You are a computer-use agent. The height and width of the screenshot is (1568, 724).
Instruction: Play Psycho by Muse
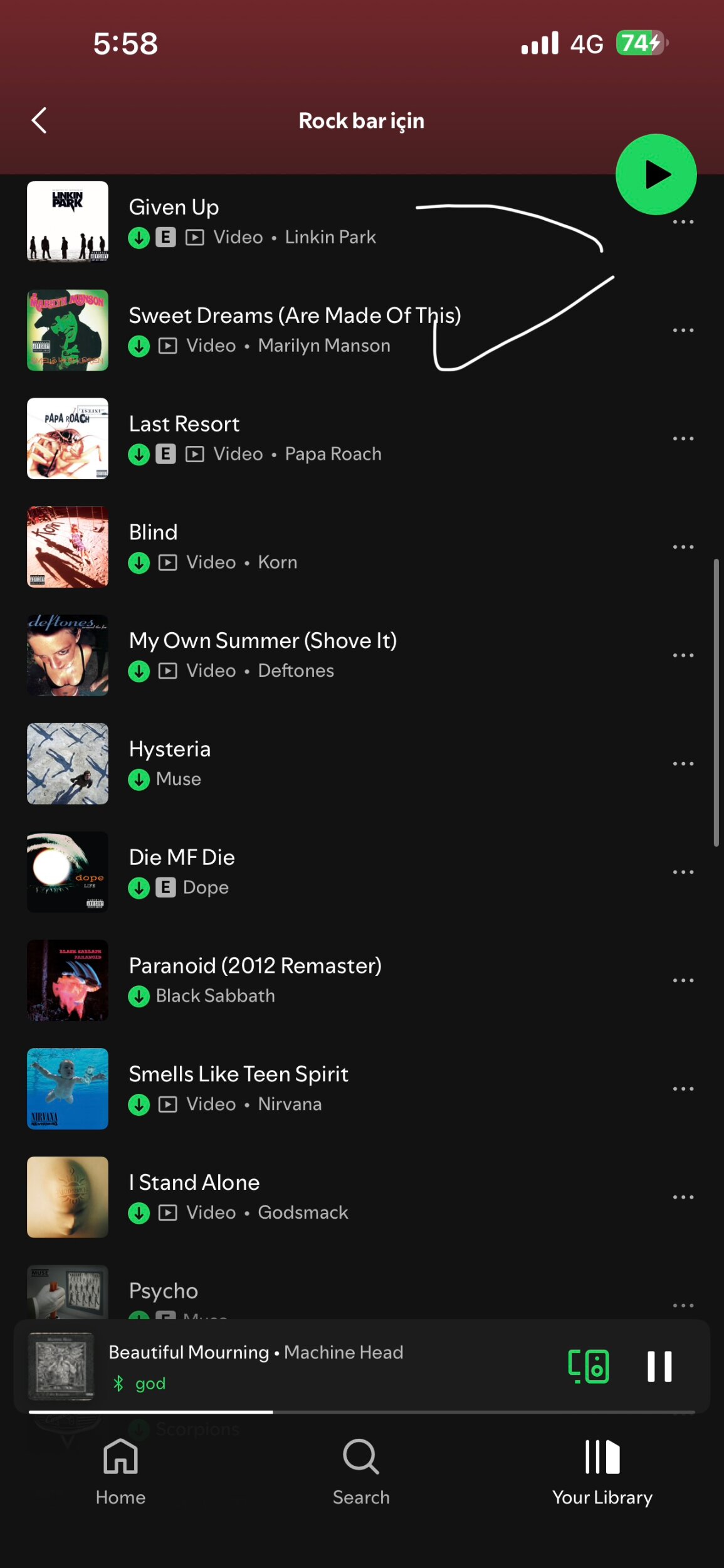[x=251, y=1293]
